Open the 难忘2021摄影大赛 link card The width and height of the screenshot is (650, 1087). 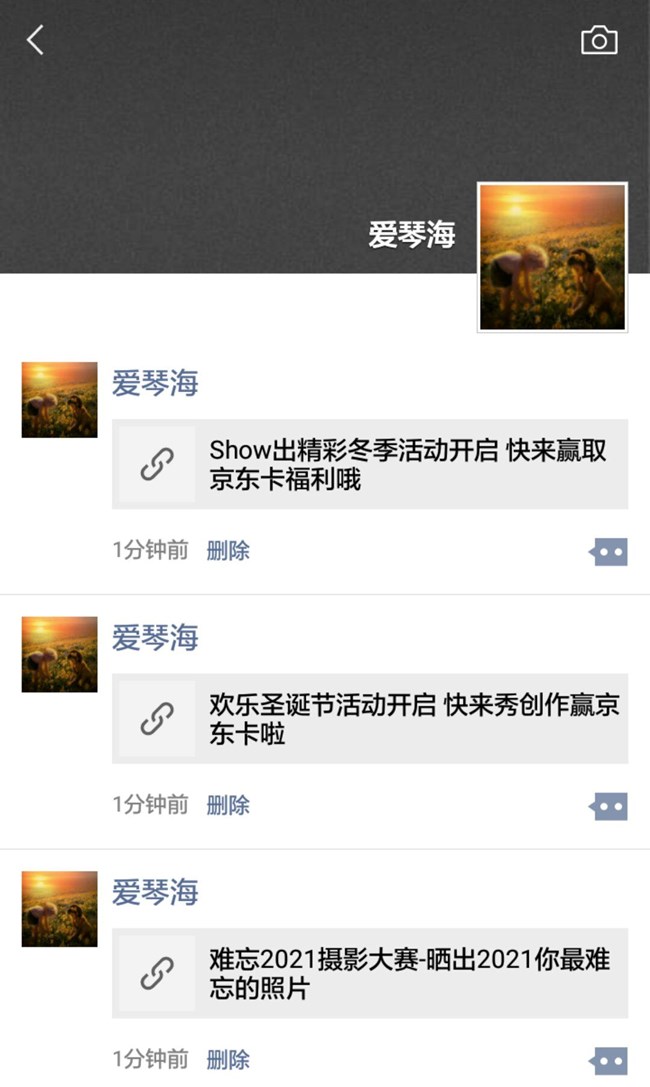point(370,973)
